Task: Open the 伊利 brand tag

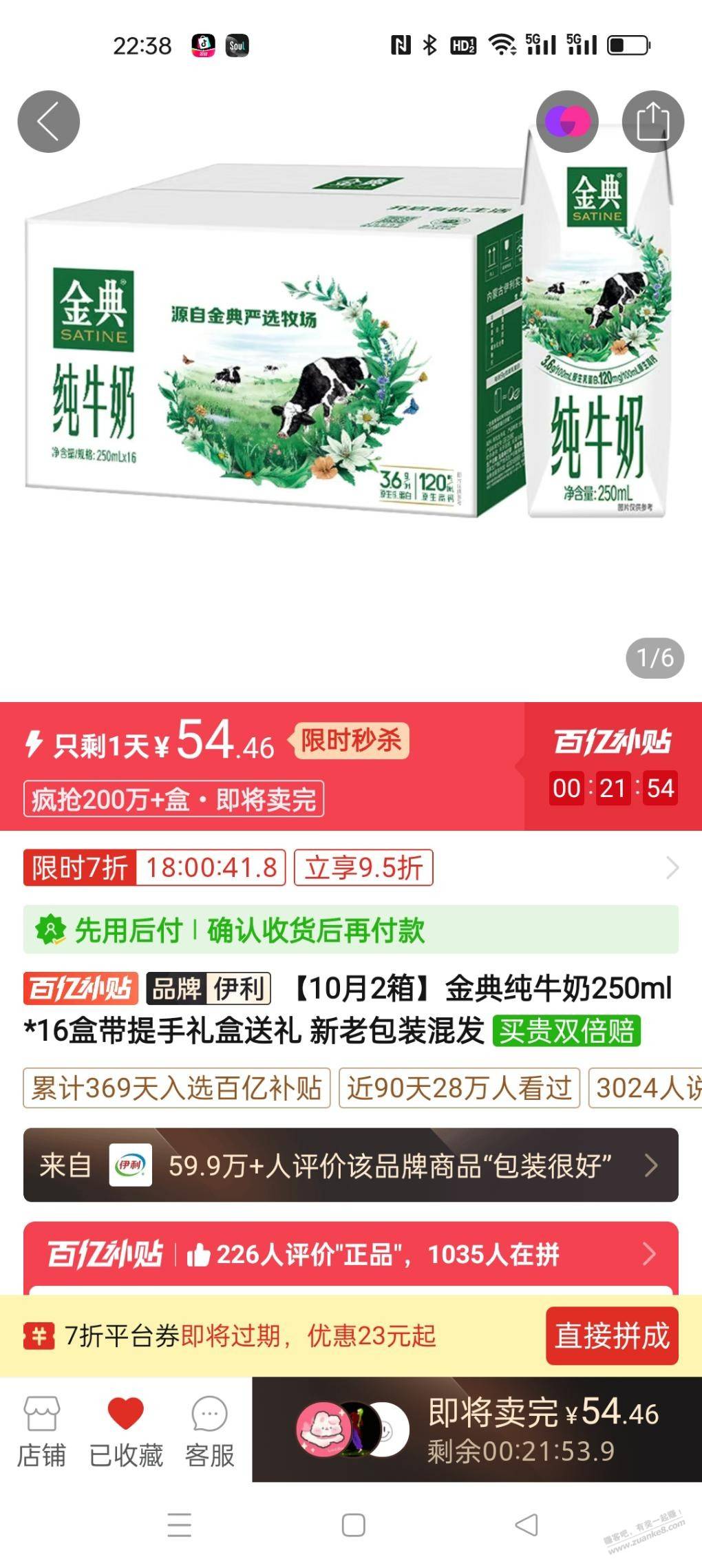Action: (209, 989)
